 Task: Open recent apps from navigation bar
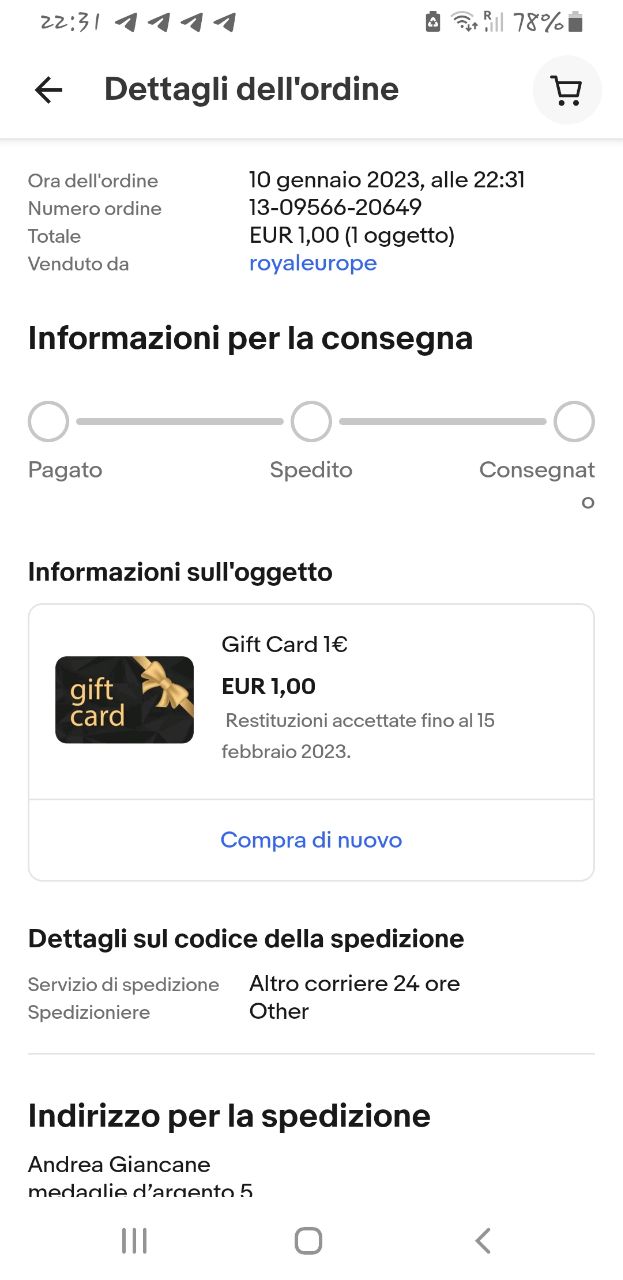coord(134,1241)
